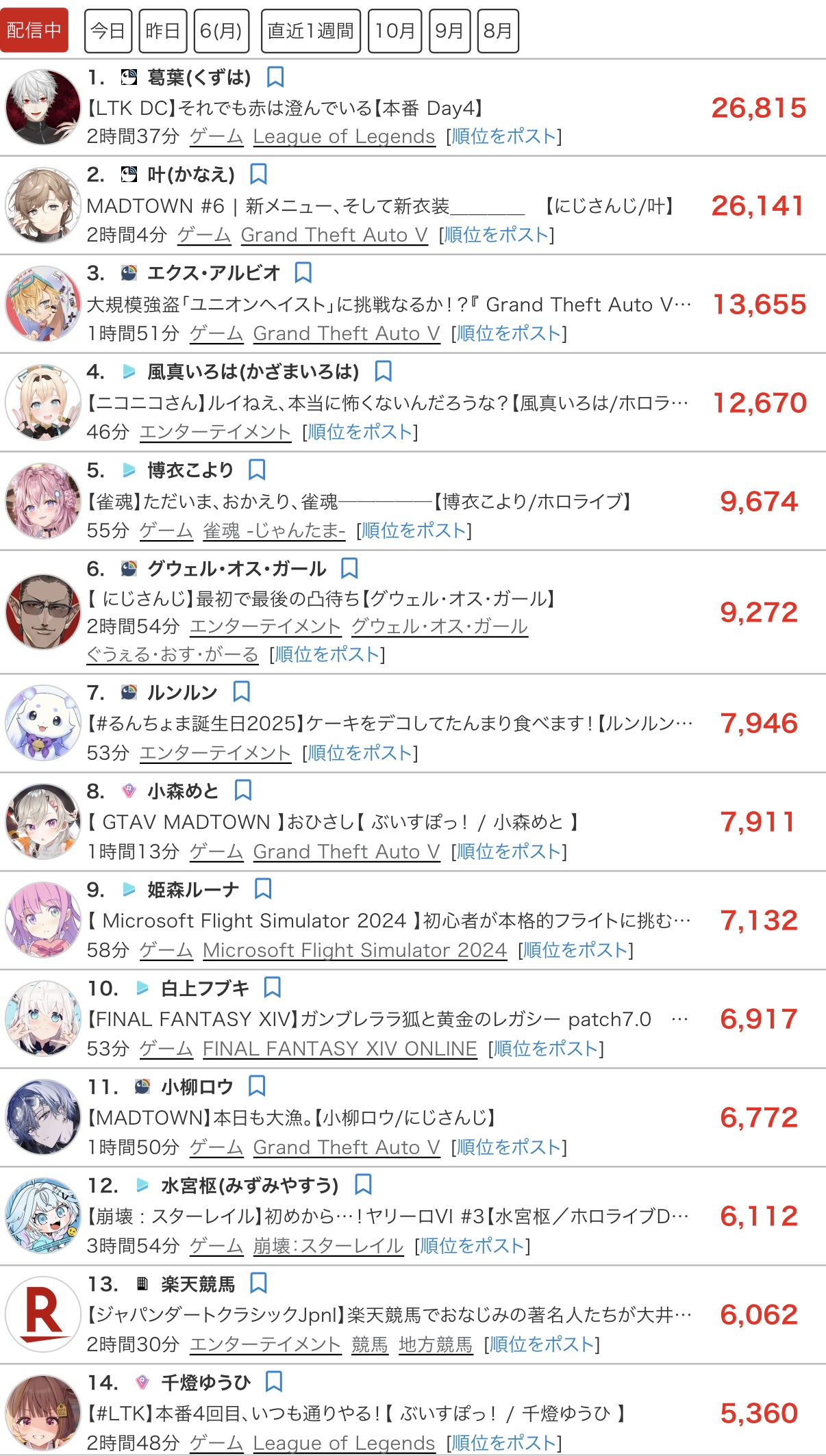Tap 順位をポスト for 叶(かなえ)

497,235
